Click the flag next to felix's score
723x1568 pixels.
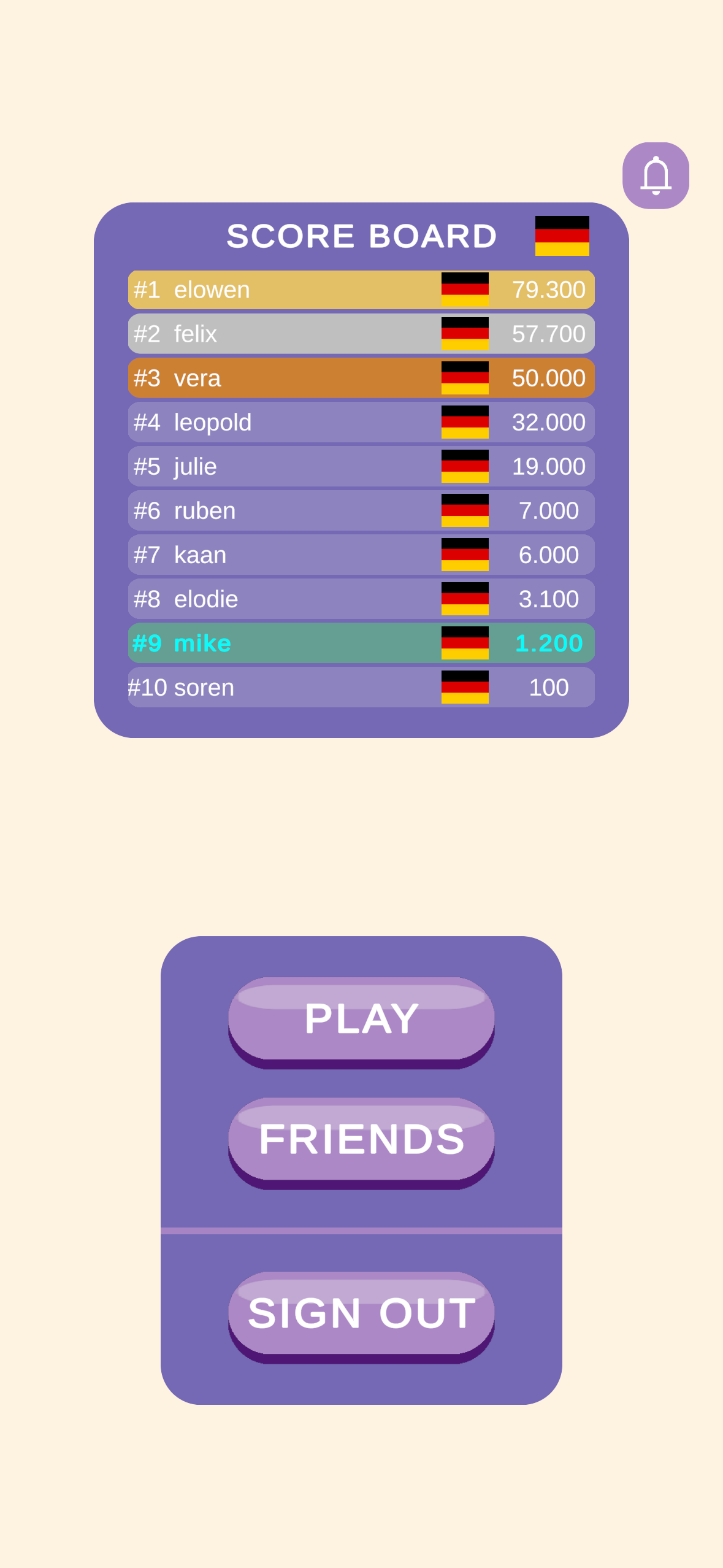465,333
